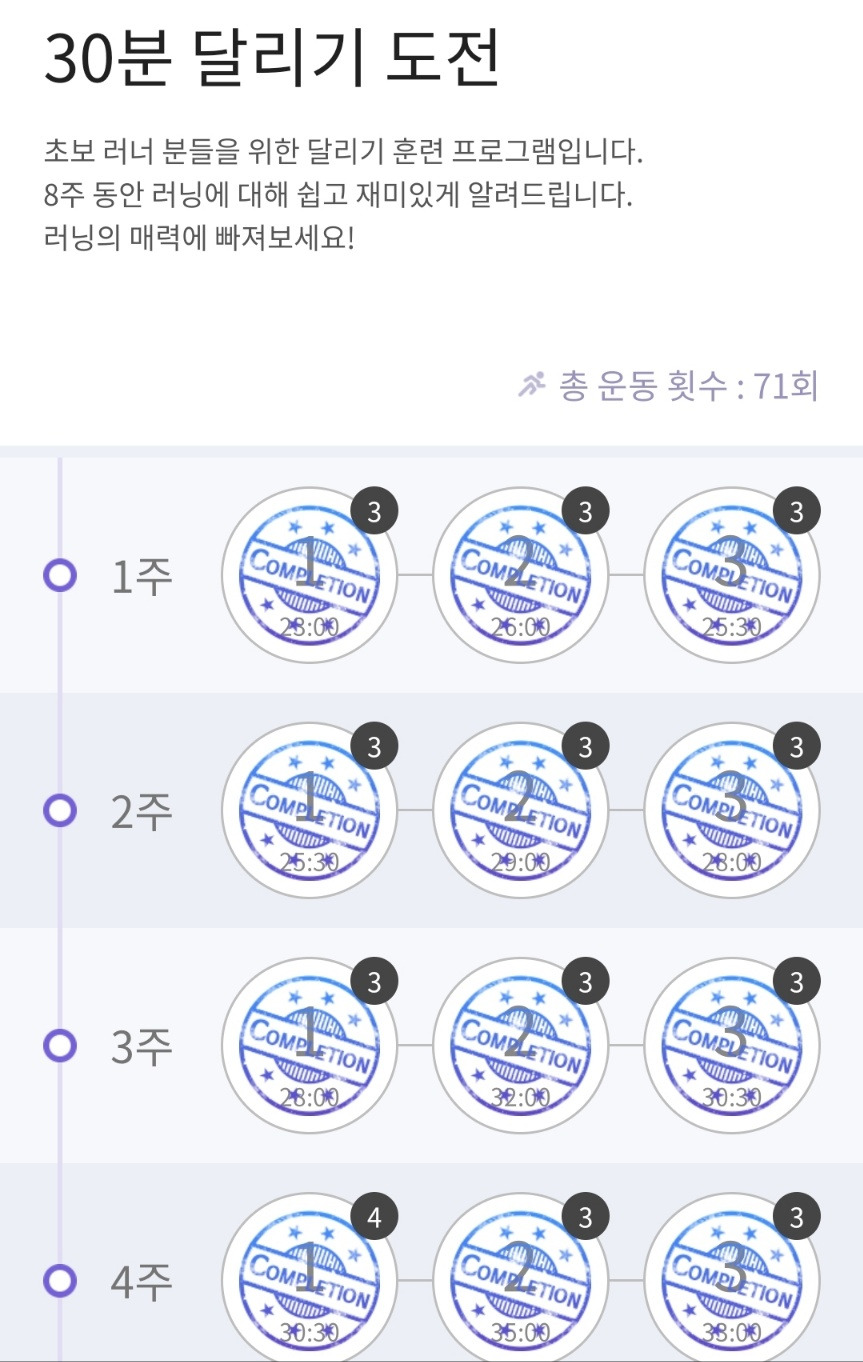
Task: Open the 29:00 stamp in Week 2
Action: [520, 810]
